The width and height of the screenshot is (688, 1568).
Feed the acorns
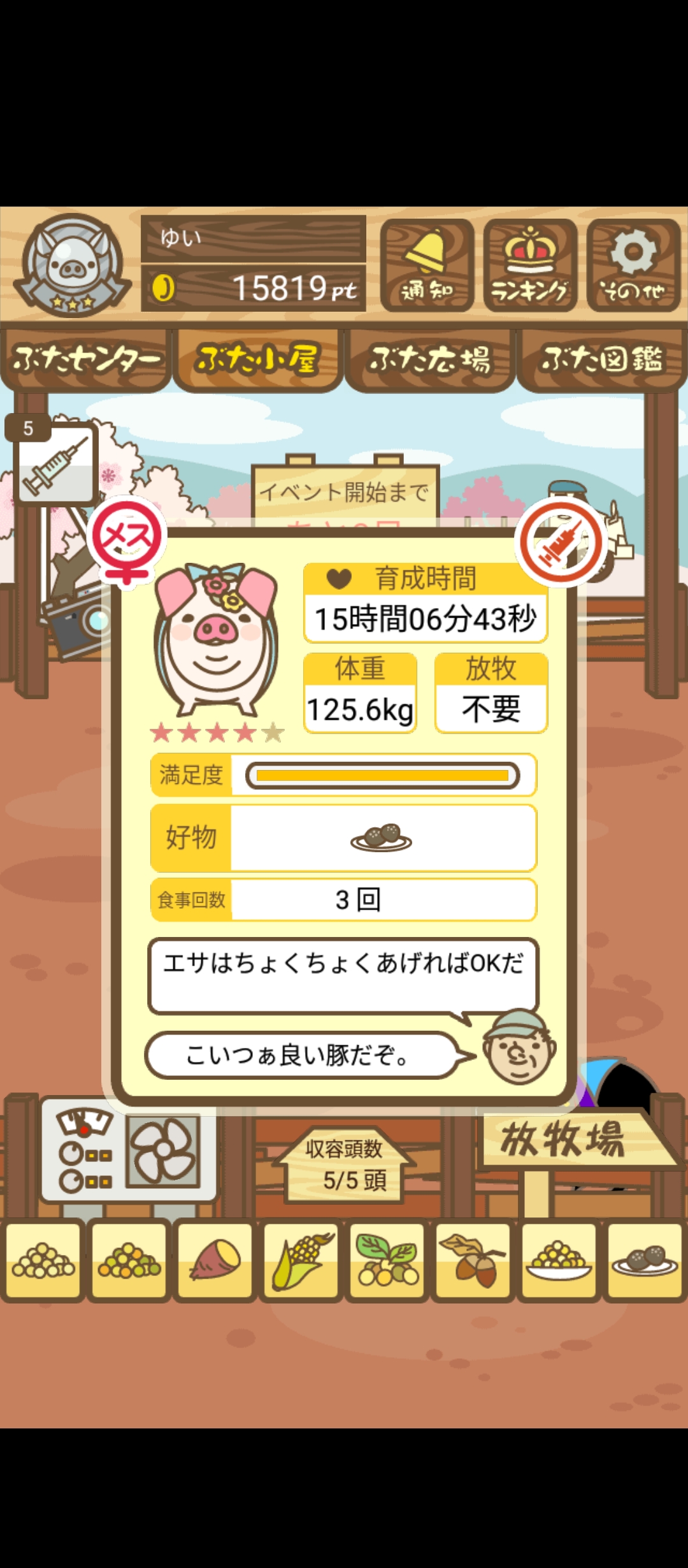point(473,1260)
